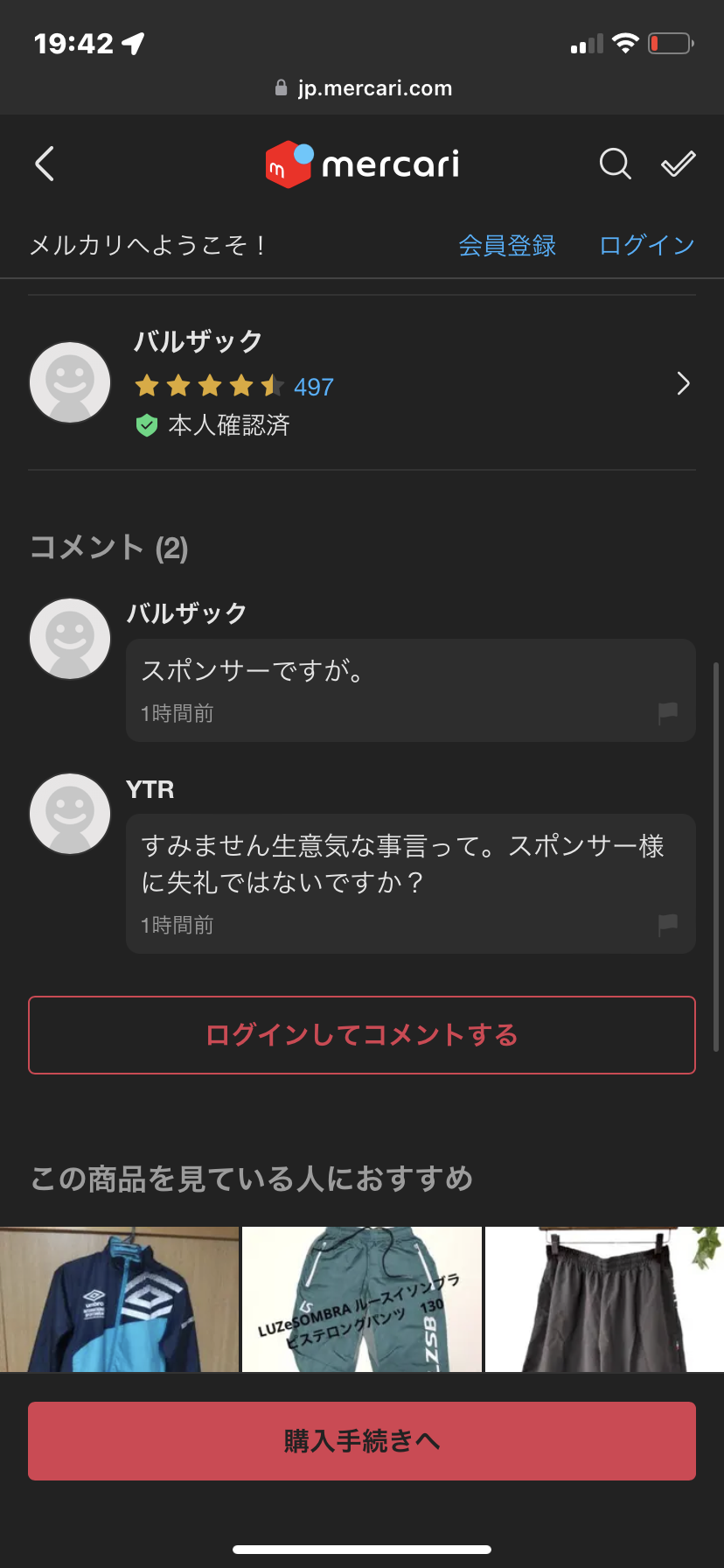The height and width of the screenshot is (1568, 724).
Task: Report YTR's comment with flag icon
Action: point(667,924)
